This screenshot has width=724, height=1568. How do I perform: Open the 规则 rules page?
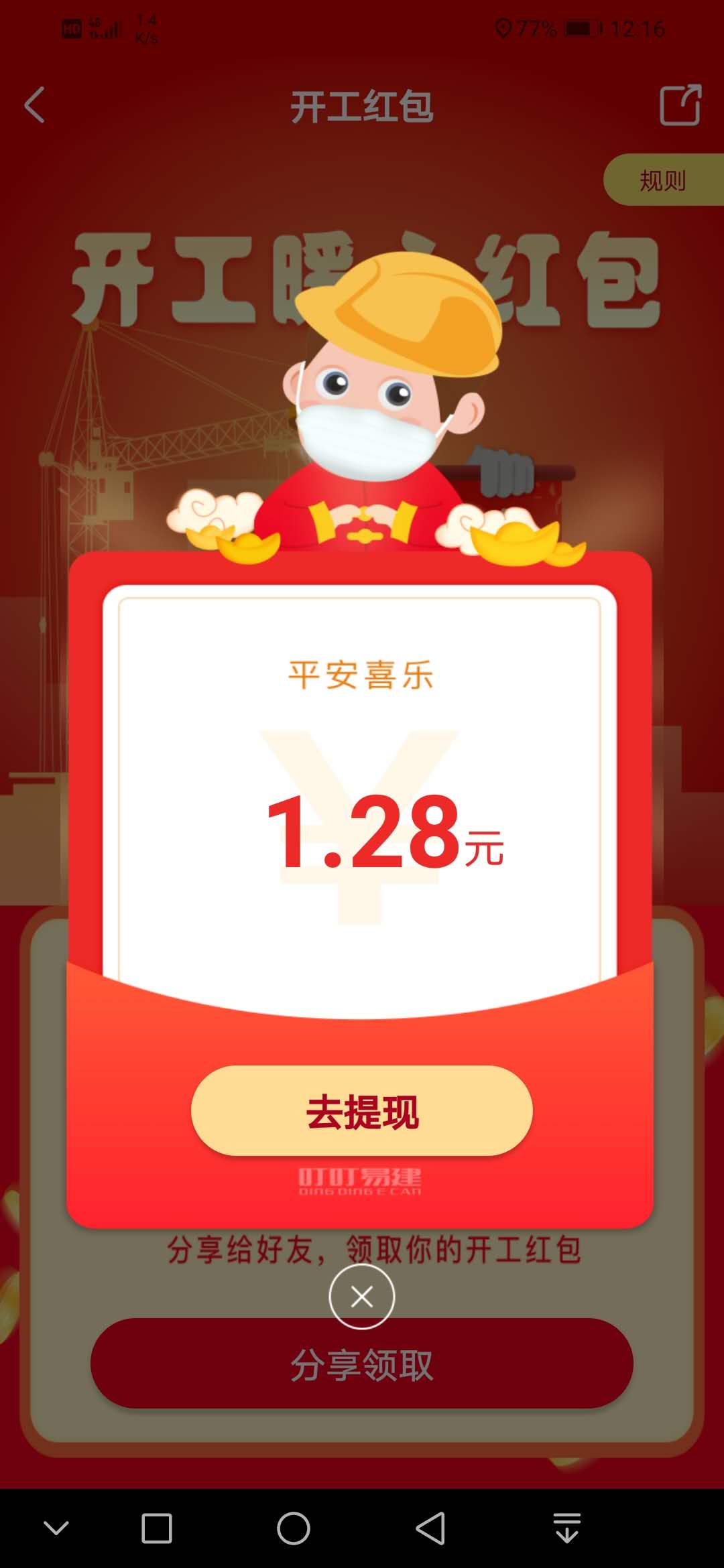(662, 180)
